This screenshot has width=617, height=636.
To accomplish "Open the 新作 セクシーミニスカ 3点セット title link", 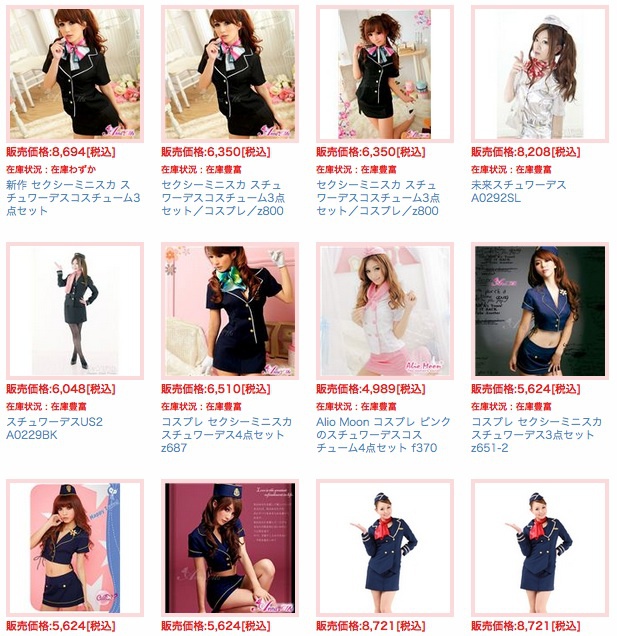I will pos(74,198).
